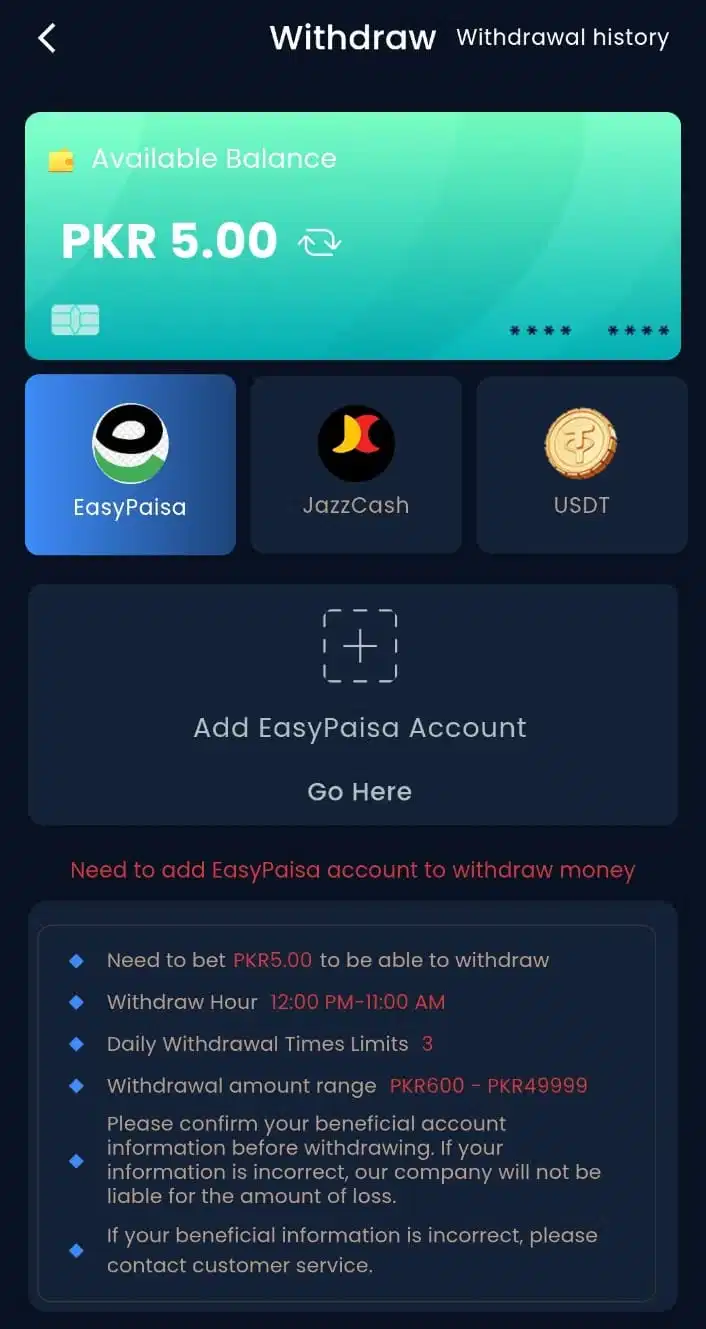
Task: Open Withdrawal history
Action: [x=562, y=38]
